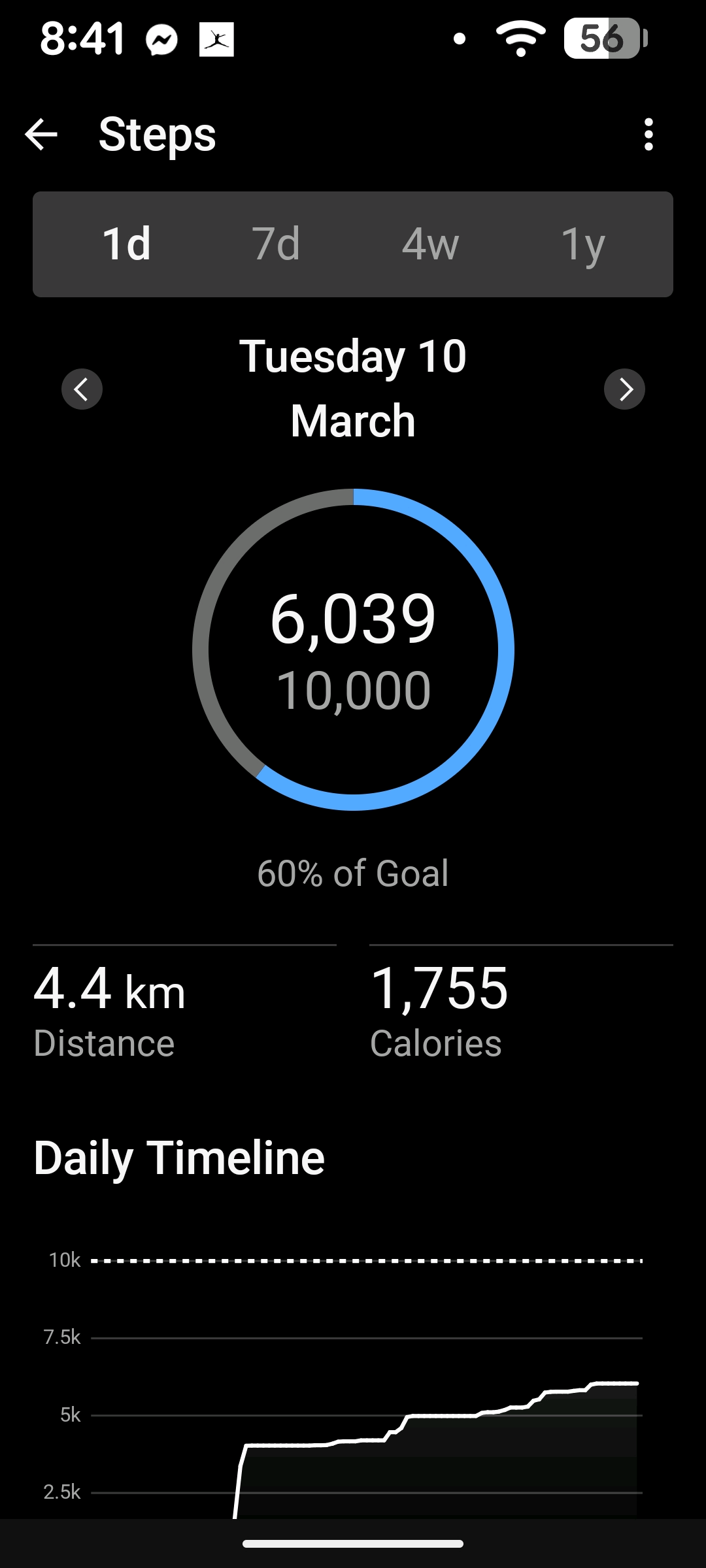Go to the next day
Viewport: 706px width, 1568px height.
pos(624,389)
